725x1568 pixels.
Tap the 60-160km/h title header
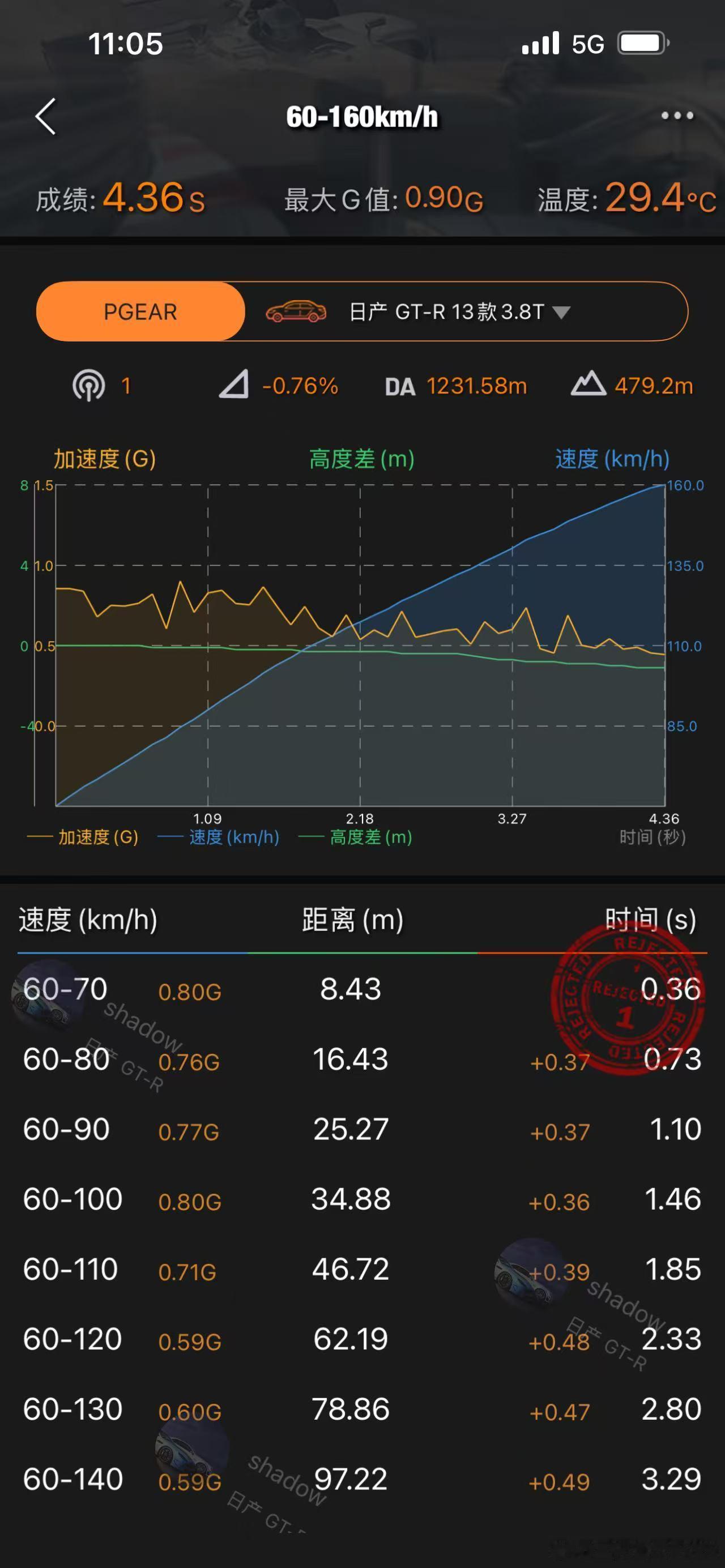click(362, 116)
